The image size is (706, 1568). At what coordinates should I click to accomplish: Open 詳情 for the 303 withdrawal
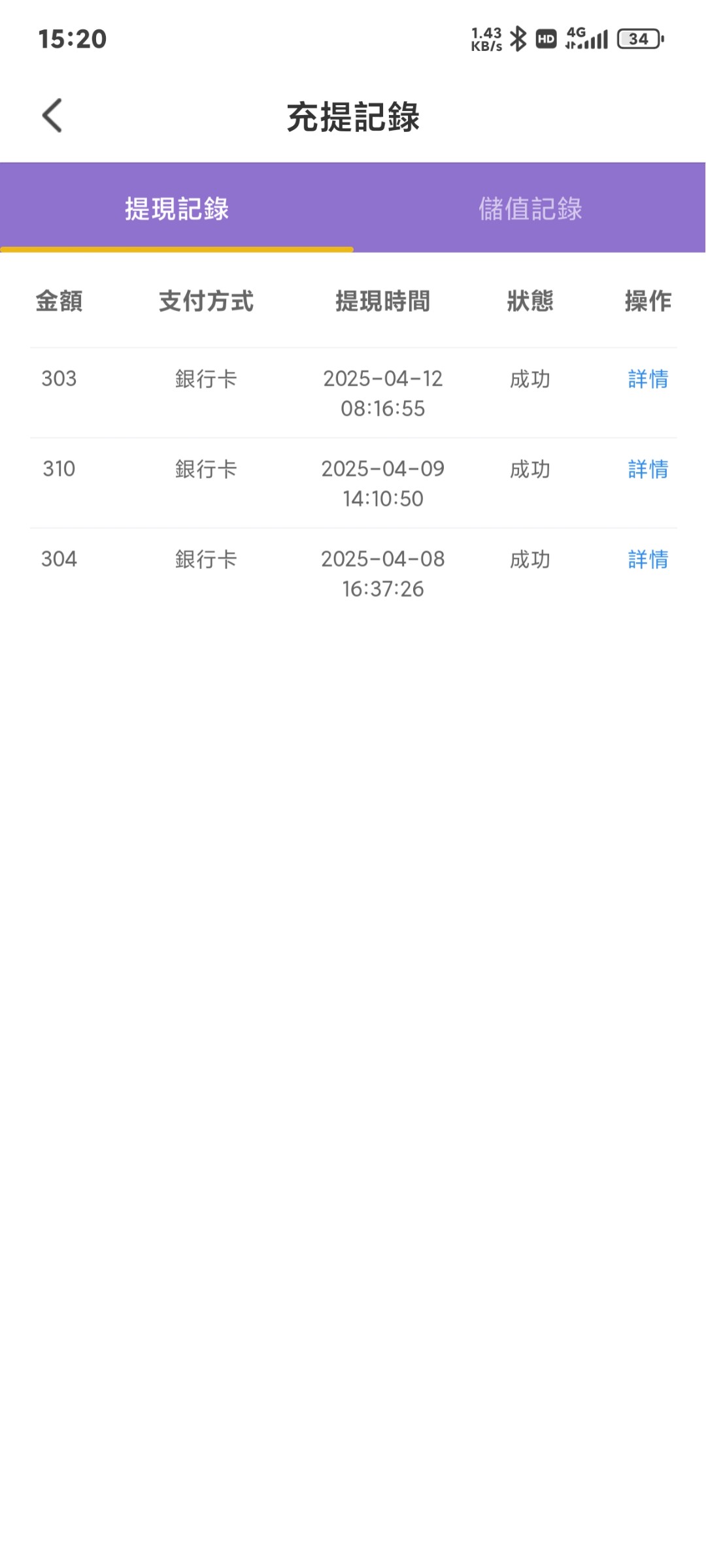(x=648, y=379)
